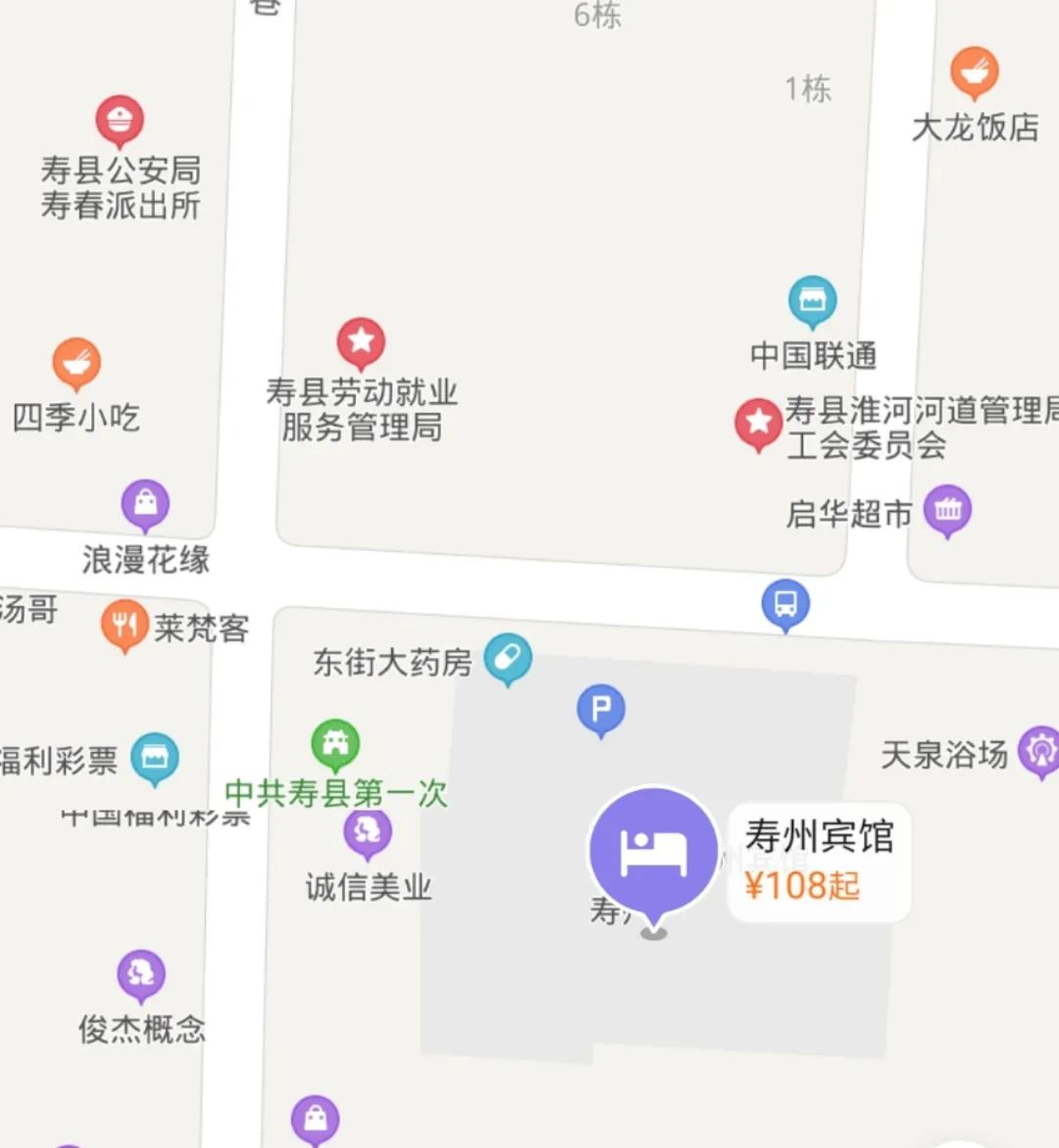Select the 大龙饭店 restaurant marker
The width and height of the screenshot is (1059, 1148).
(974, 73)
